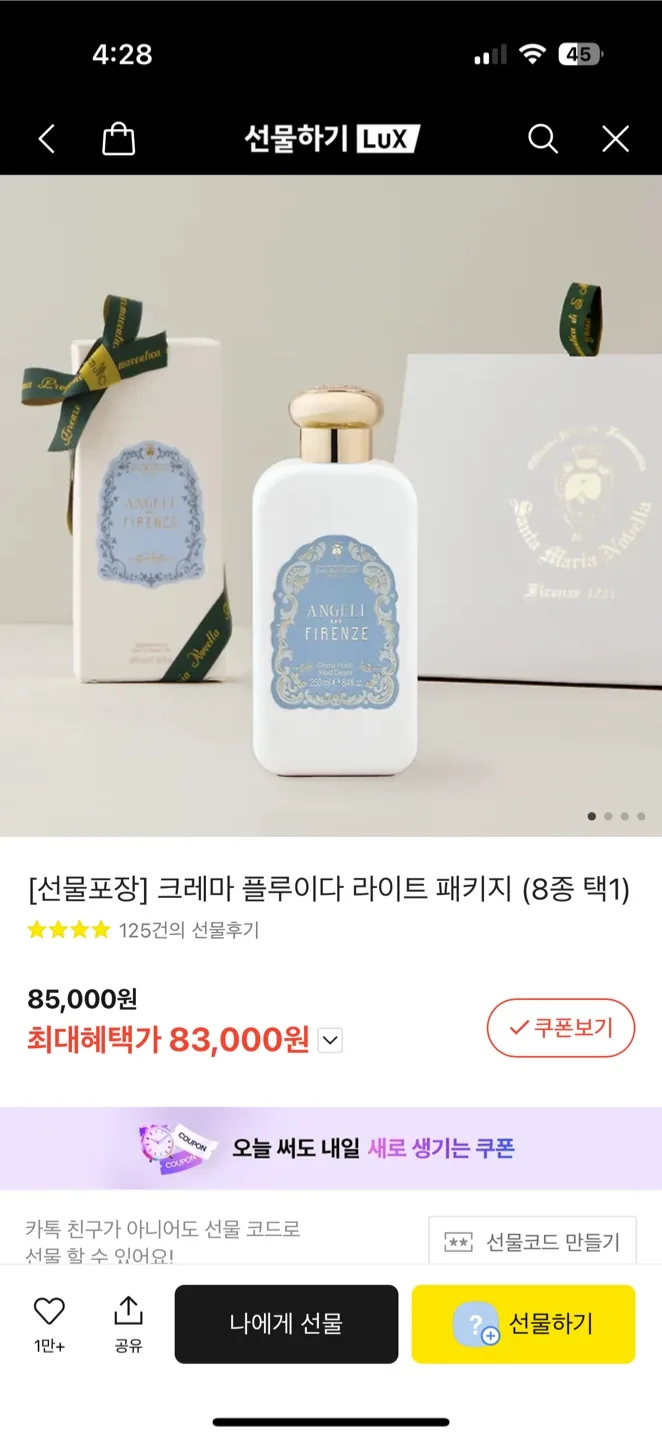The width and height of the screenshot is (662, 1440).
Task: Open the 125건의 선물후기 reviews
Action: click(188, 930)
